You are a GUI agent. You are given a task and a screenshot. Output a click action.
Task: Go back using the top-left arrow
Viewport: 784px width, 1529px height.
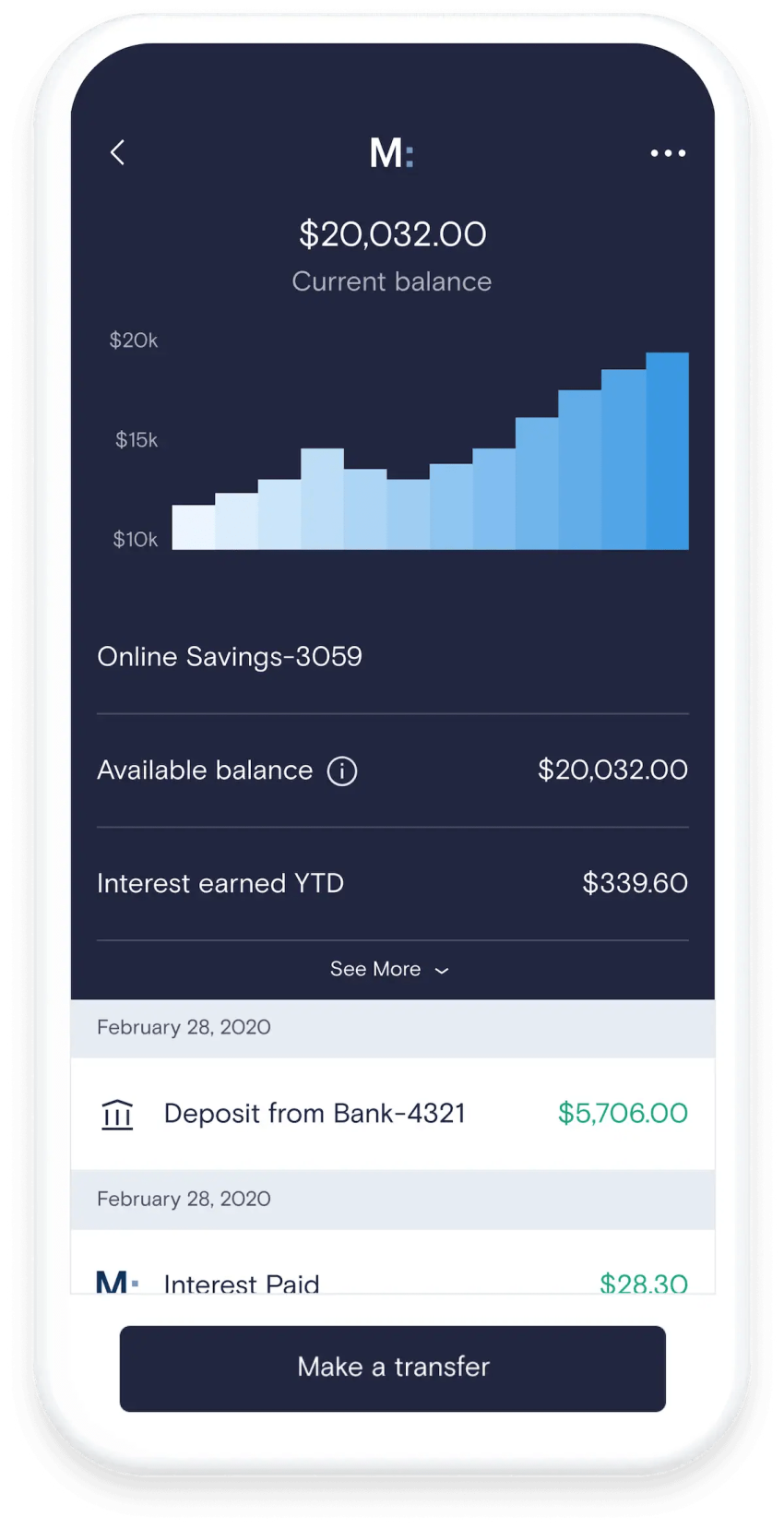point(117,152)
